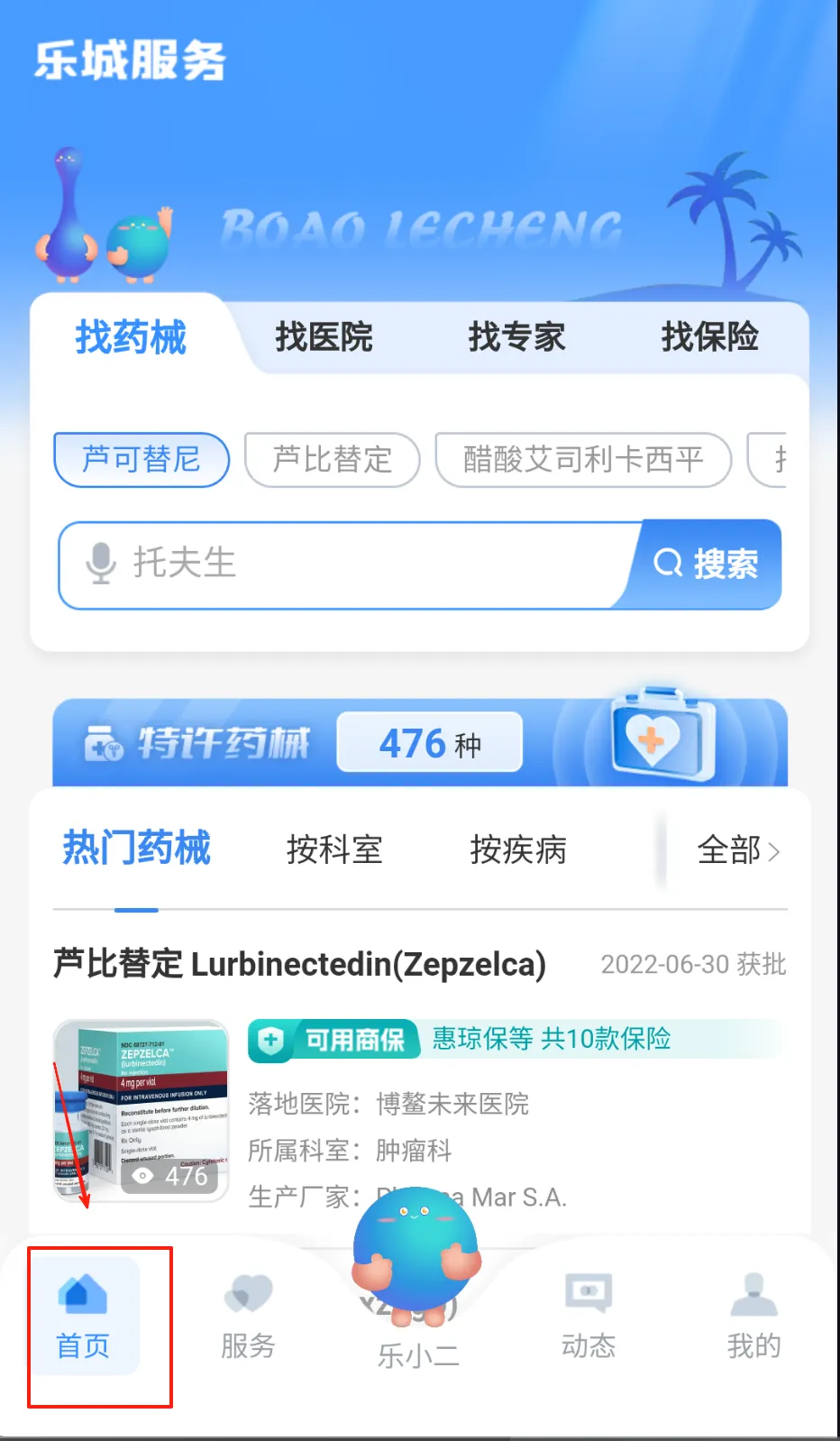Switch to the 找专家 tab
This screenshot has height=1441, width=840.
516,337
